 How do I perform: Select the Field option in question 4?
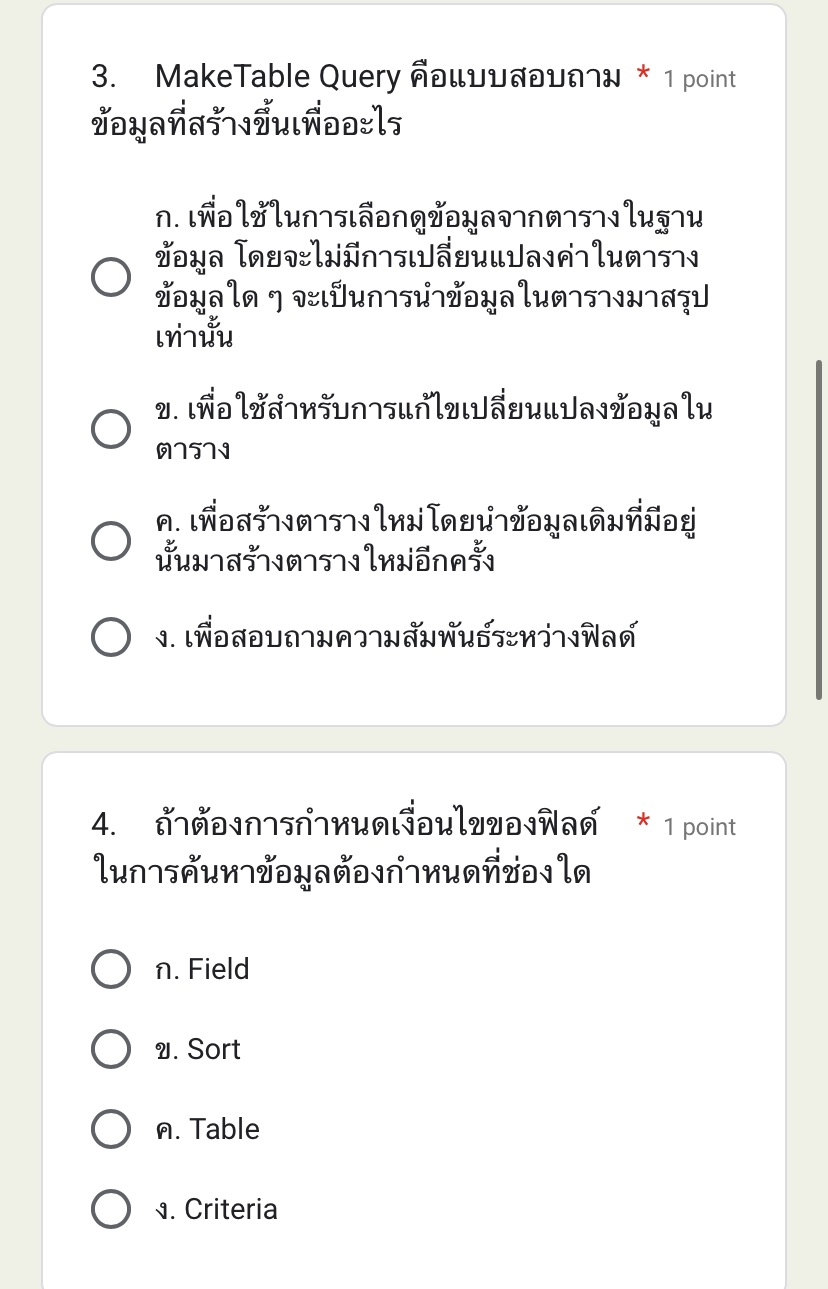click(x=110, y=969)
